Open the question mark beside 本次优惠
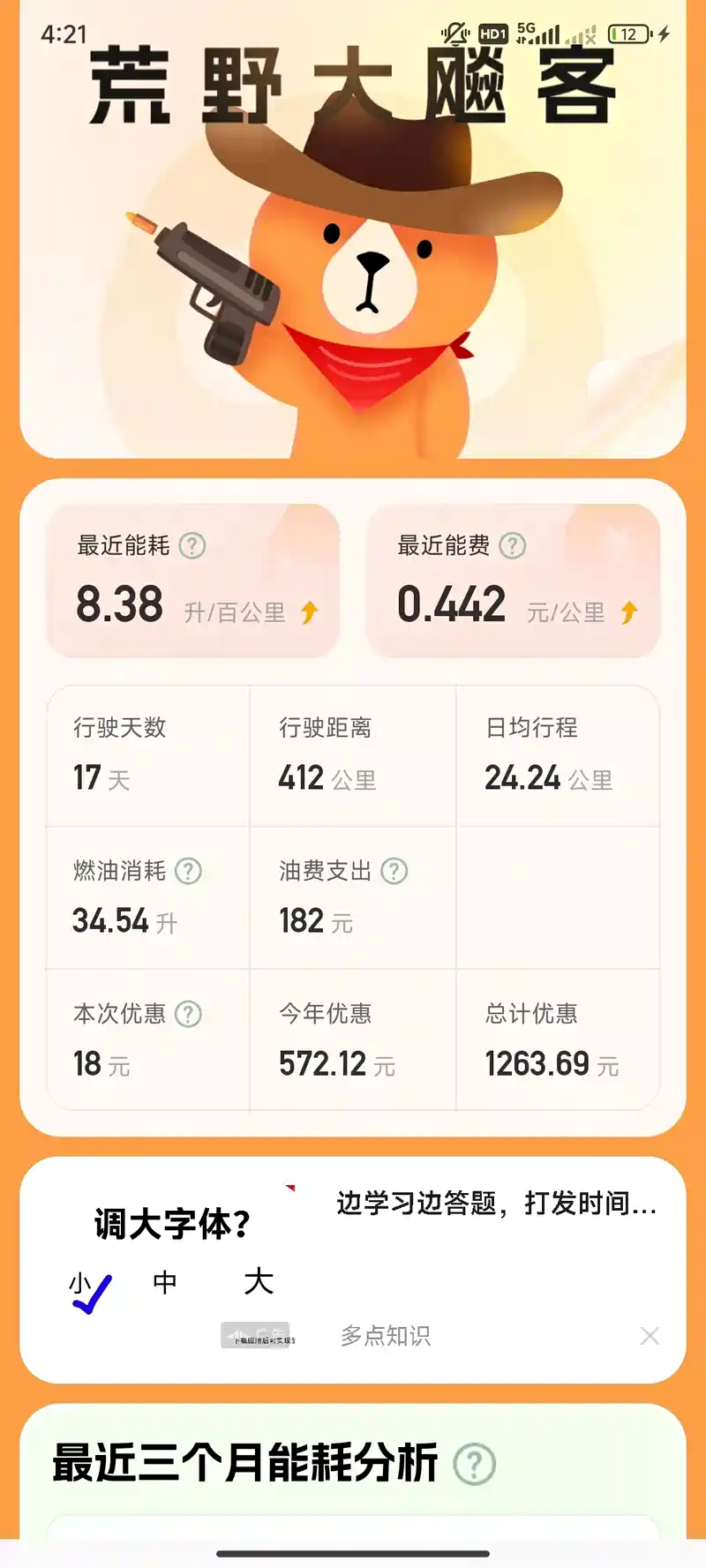The width and height of the screenshot is (706, 1568). point(188,1015)
